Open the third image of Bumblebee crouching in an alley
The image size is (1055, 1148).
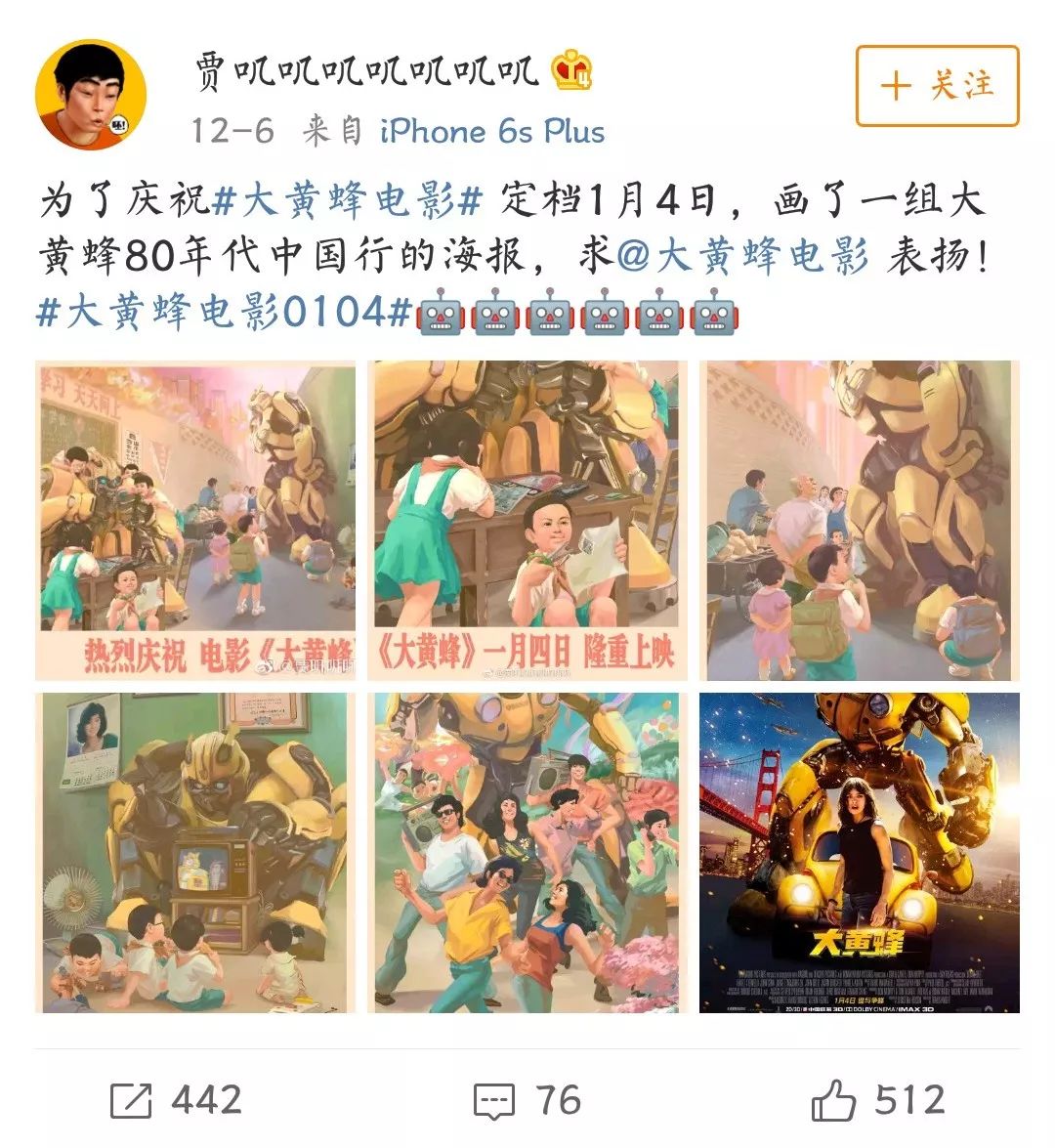pyautogui.click(x=860, y=520)
